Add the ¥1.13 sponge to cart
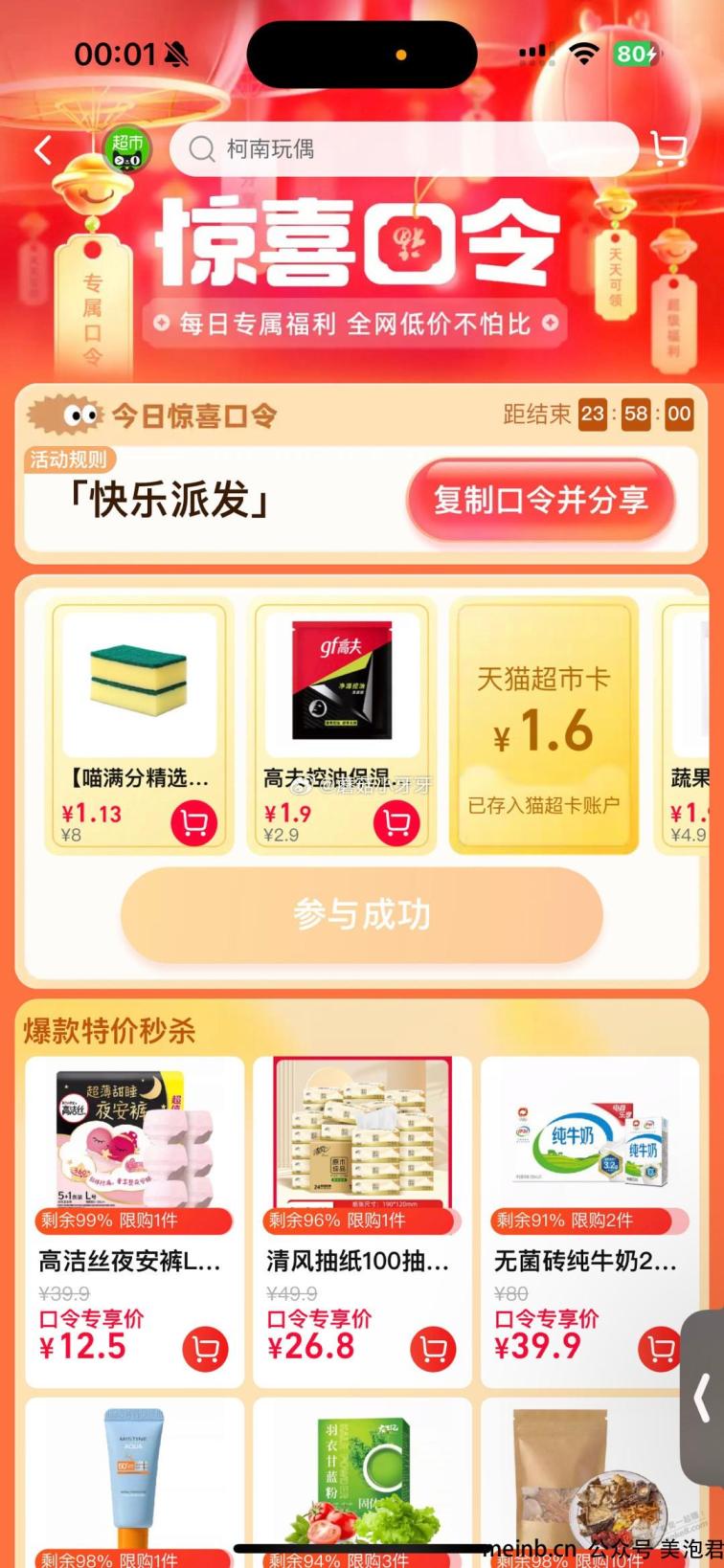 pyautogui.click(x=194, y=822)
